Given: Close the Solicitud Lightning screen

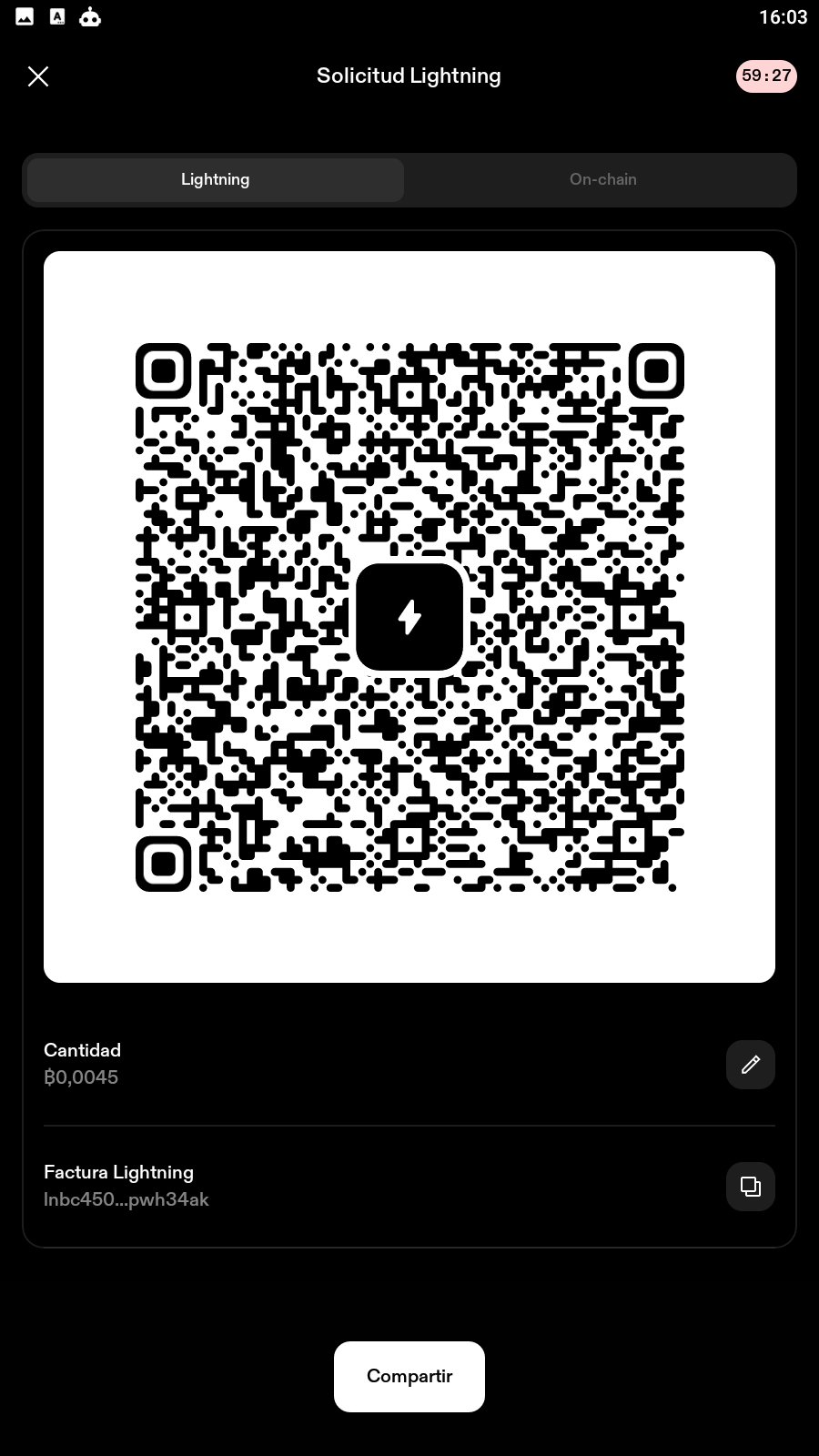Looking at the screenshot, I should click(38, 76).
